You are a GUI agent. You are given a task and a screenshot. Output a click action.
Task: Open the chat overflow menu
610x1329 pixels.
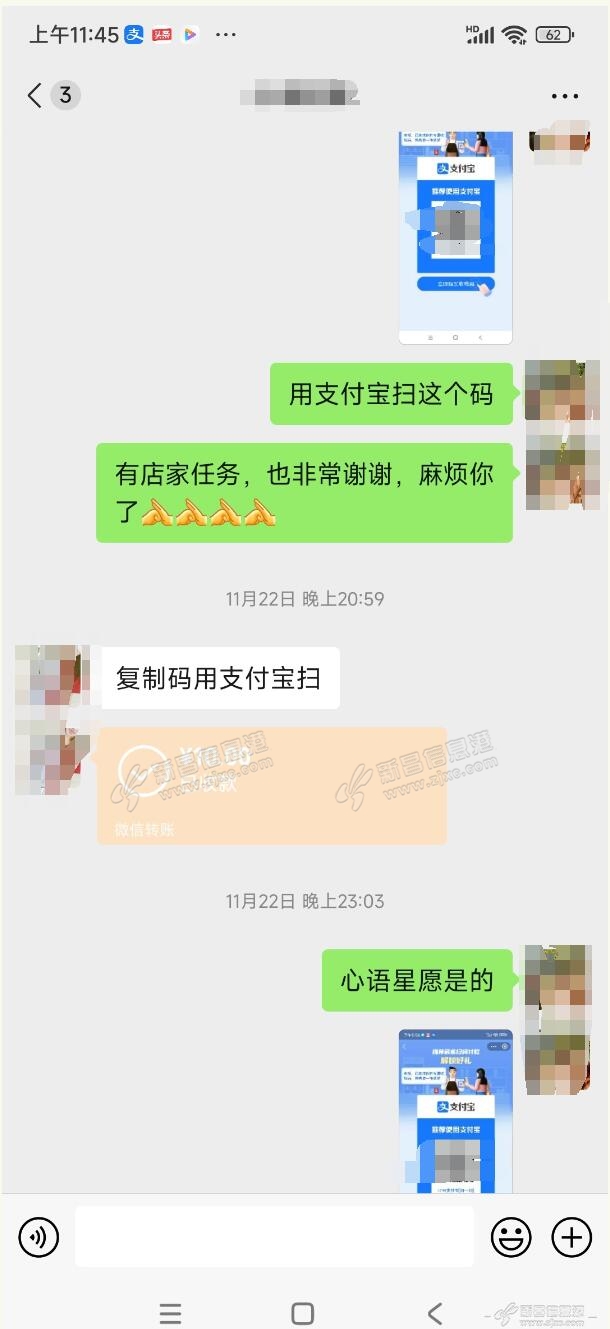coord(564,97)
